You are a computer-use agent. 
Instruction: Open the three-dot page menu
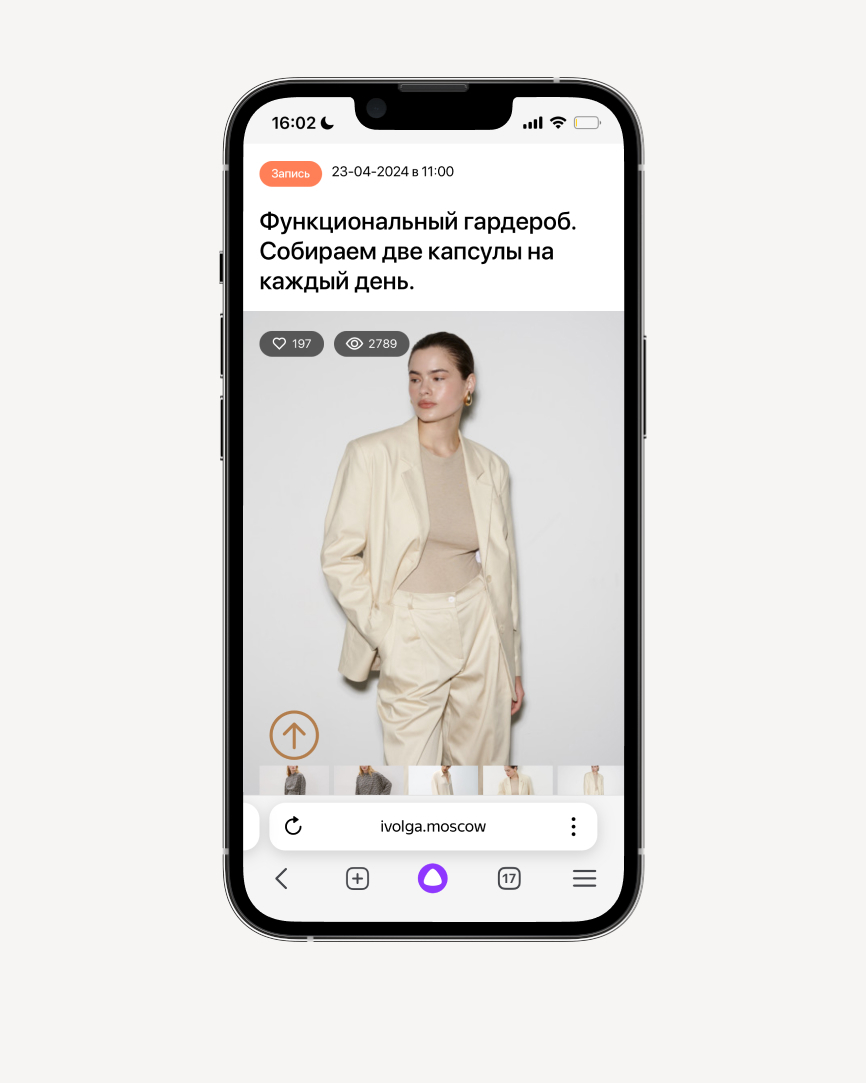[x=573, y=826]
